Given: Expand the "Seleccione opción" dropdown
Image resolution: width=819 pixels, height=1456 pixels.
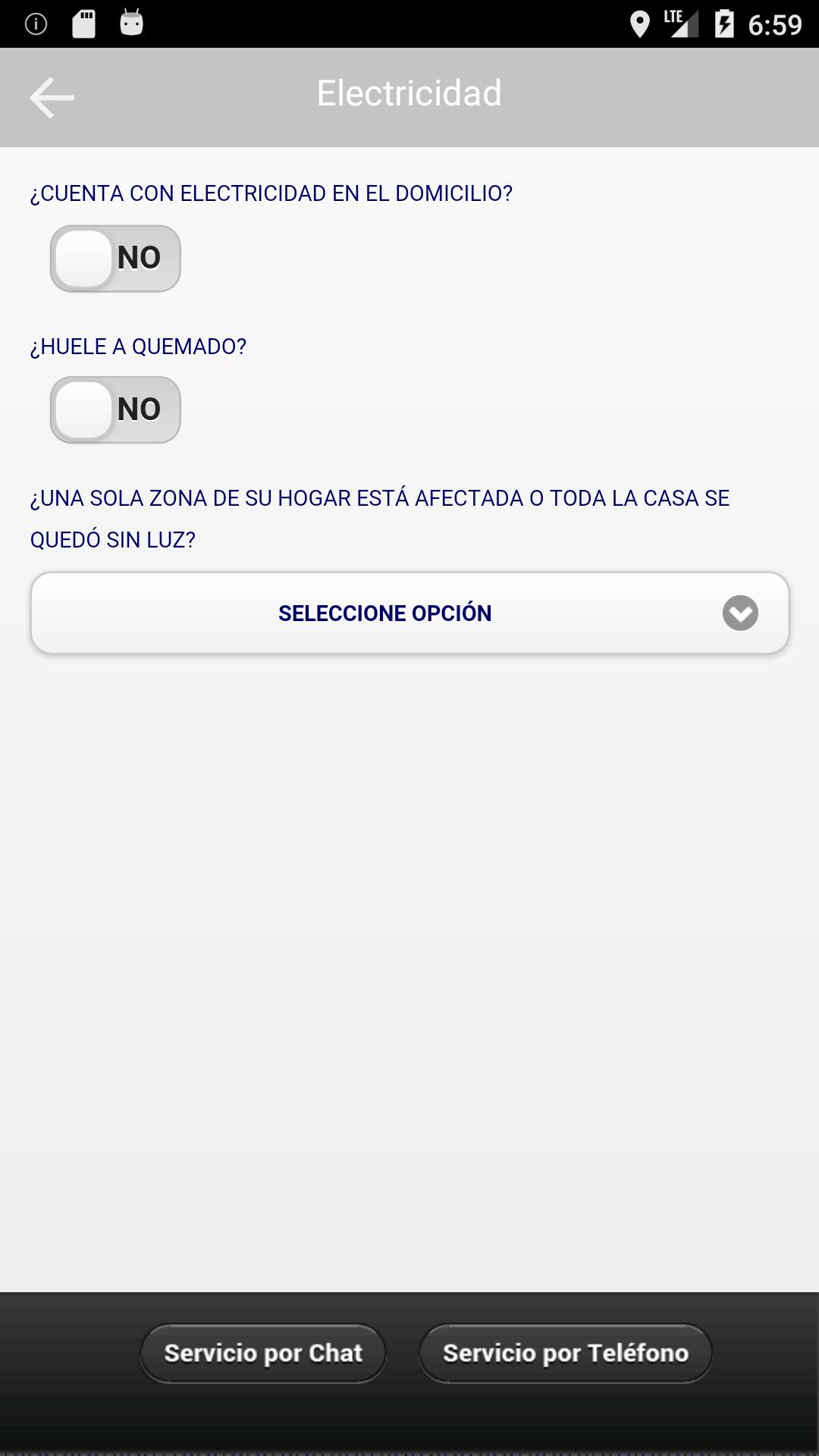Looking at the screenshot, I should [x=409, y=613].
